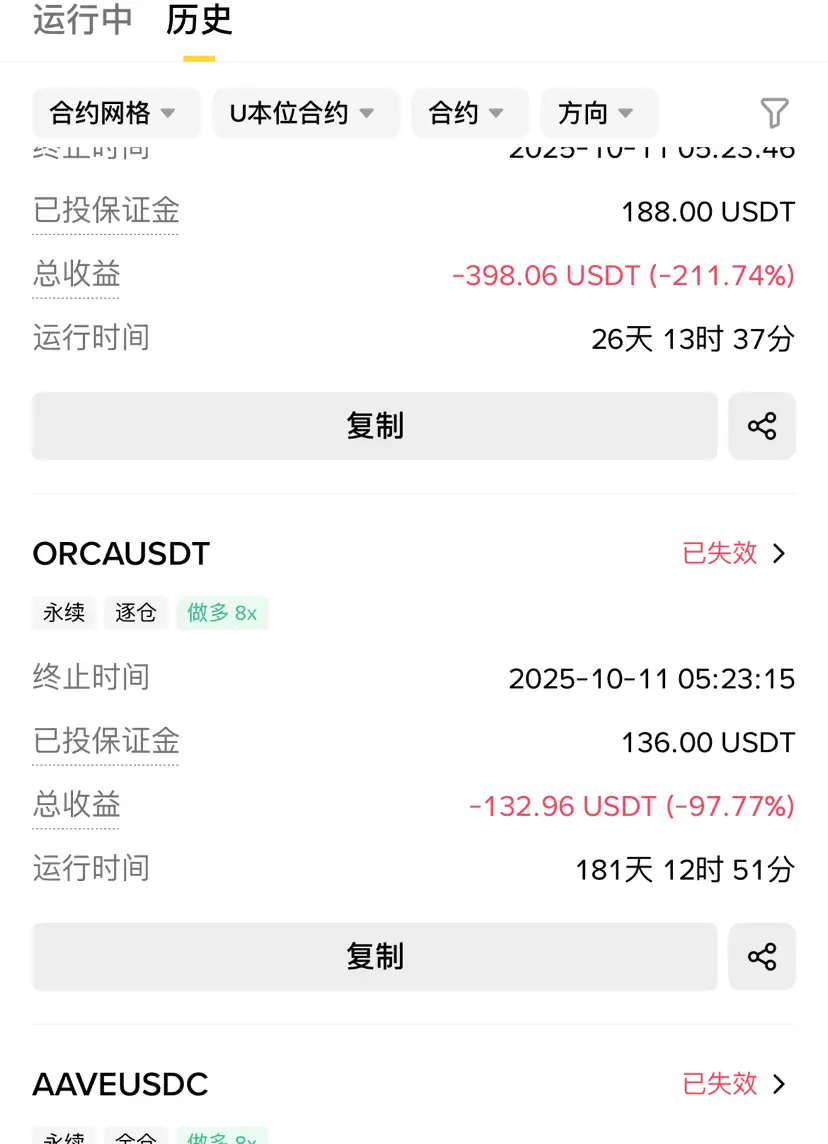Screen dimensions: 828x1144
Task: Tap 复制 above the ORCAUSDT entry
Action: click(374, 426)
